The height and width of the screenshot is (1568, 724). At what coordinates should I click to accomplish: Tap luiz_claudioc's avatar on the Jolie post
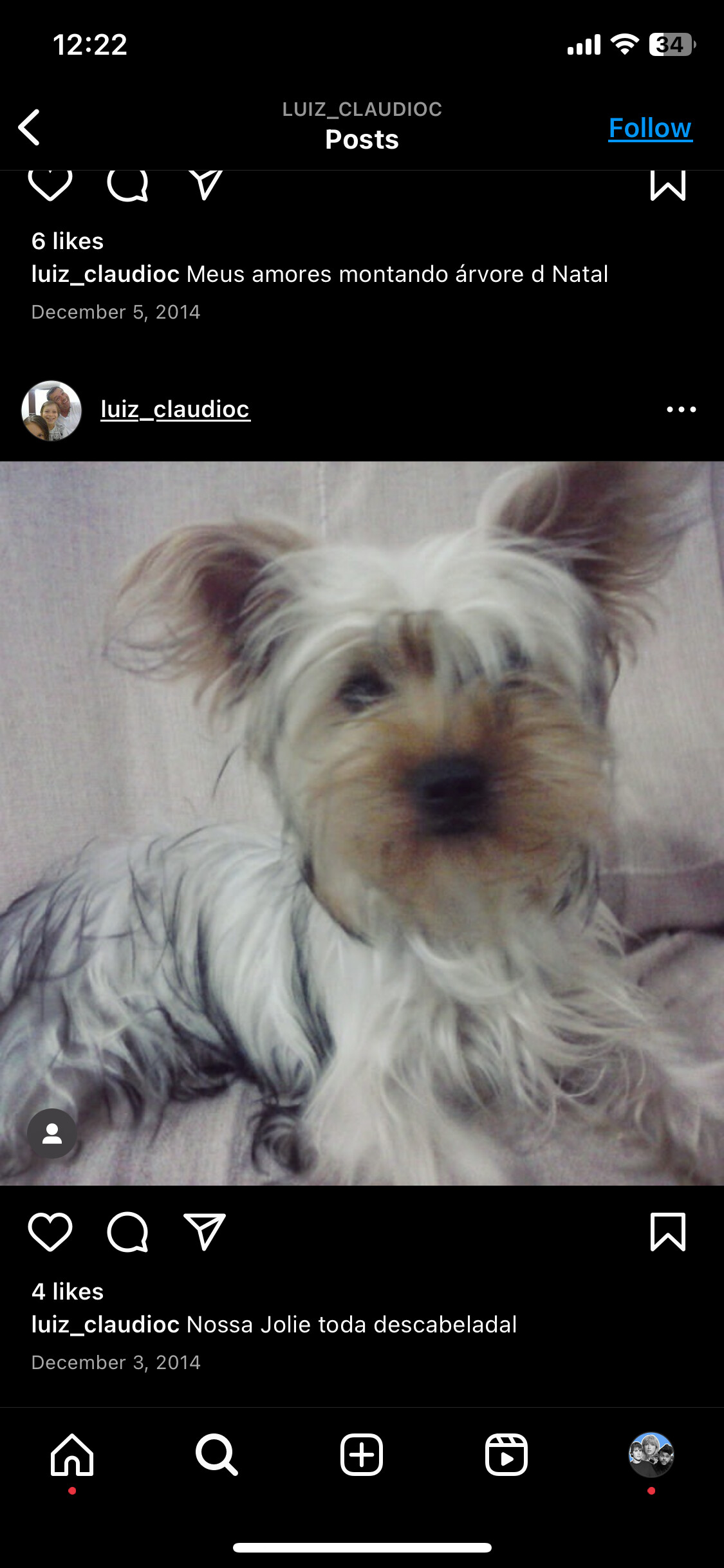(x=51, y=410)
